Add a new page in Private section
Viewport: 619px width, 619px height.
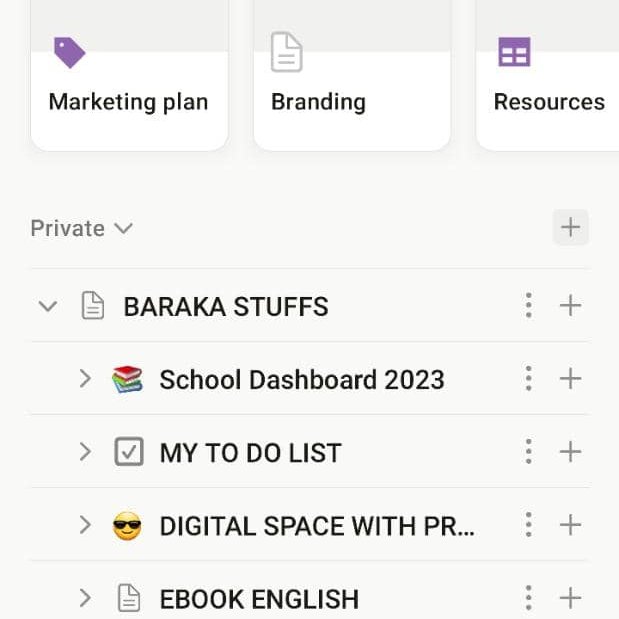pyautogui.click(x=570, y=227)
